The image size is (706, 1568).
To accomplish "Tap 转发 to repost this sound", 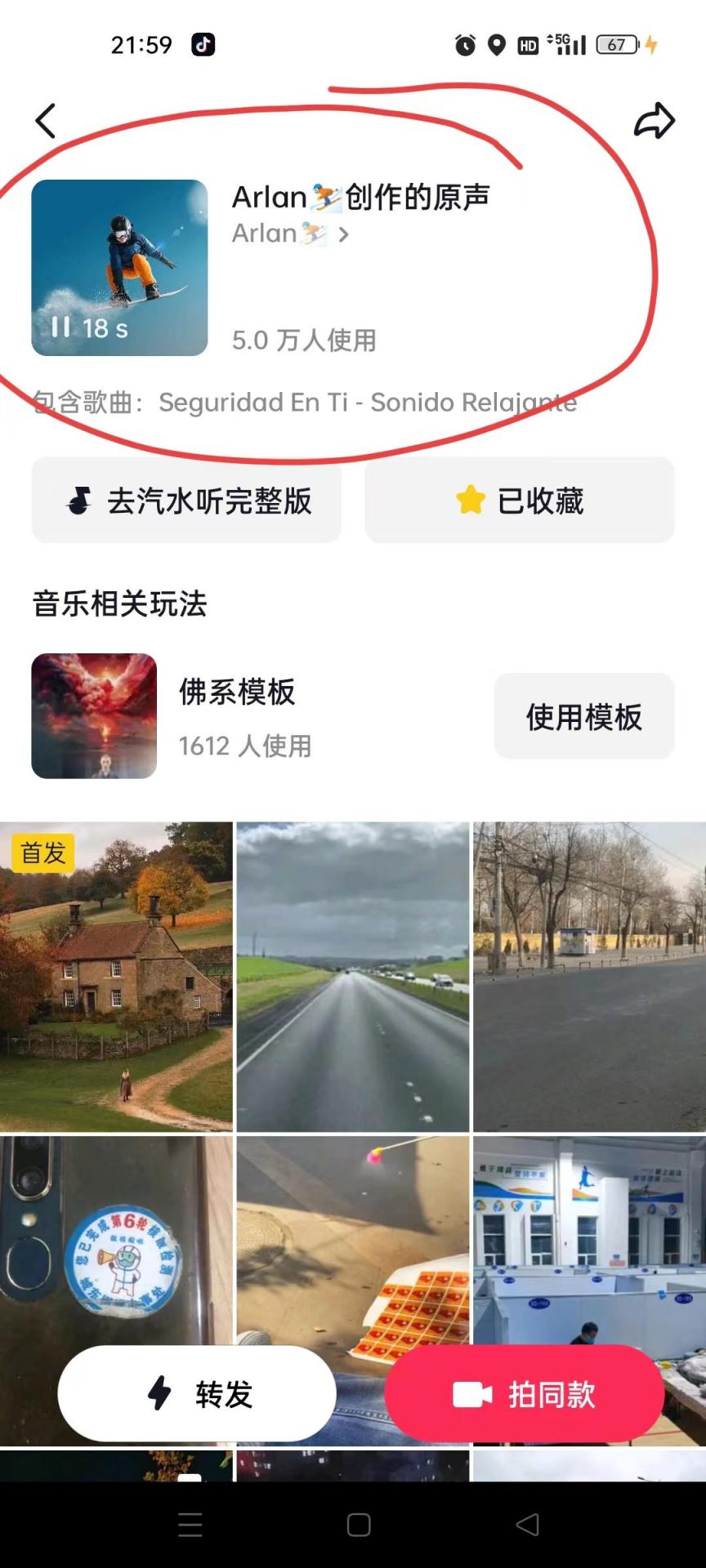I will click(197, 1393).
